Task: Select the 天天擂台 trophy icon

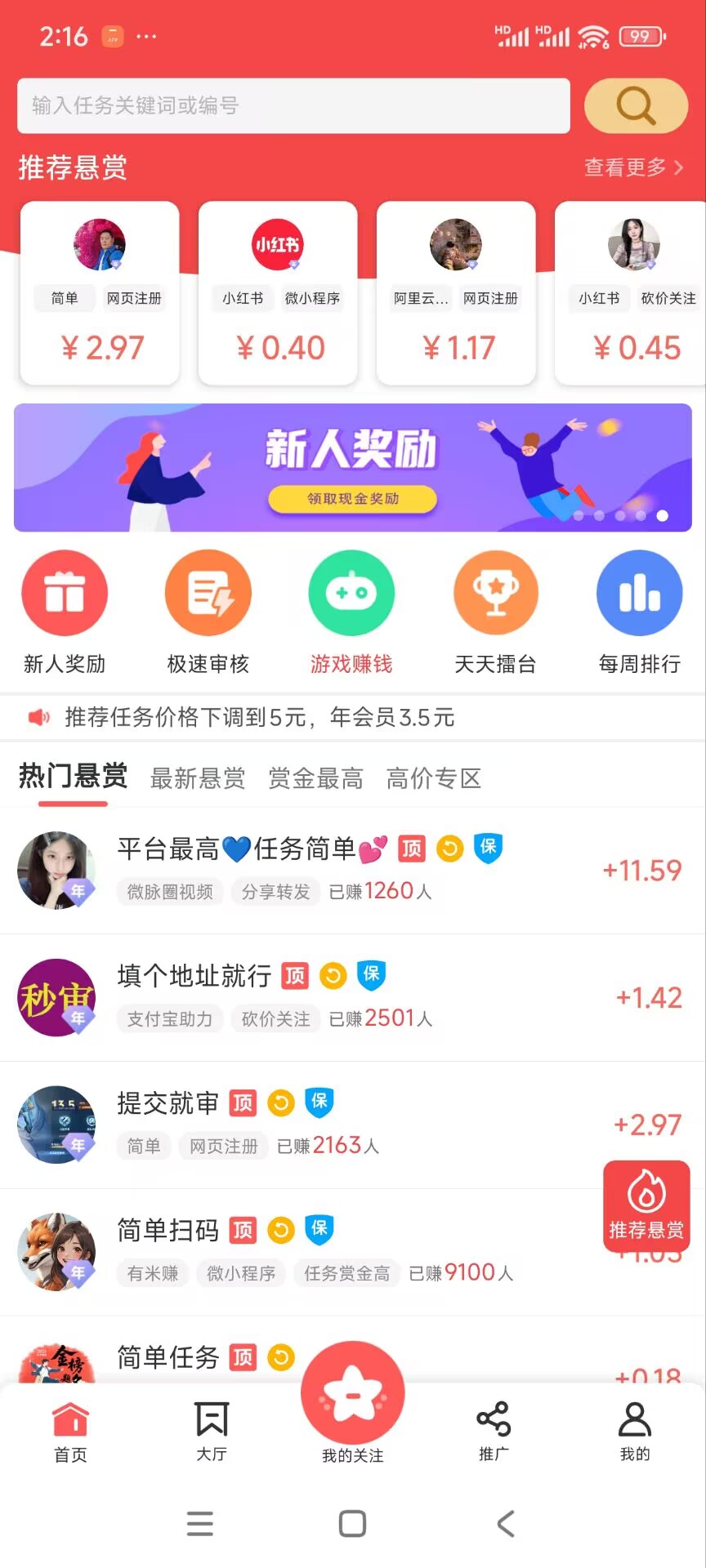Action: click(496, 593)
